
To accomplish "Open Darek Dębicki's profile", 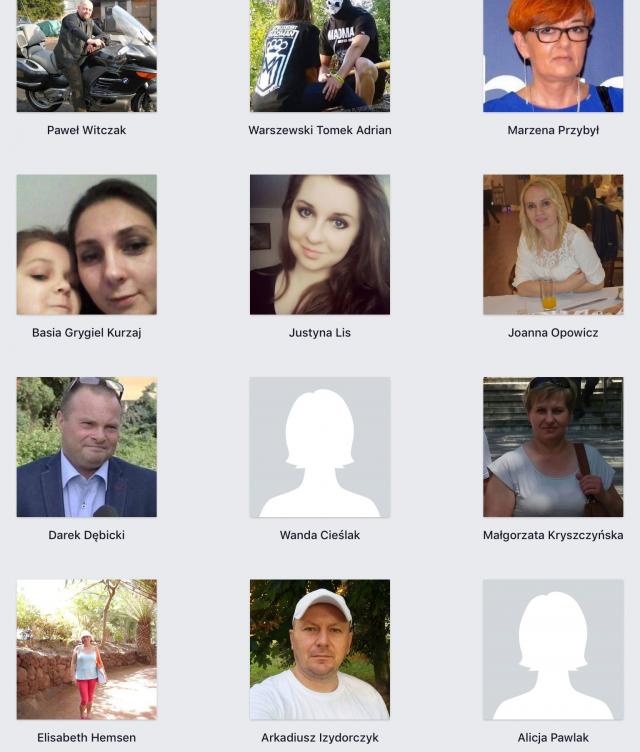I will coord(86,447).
